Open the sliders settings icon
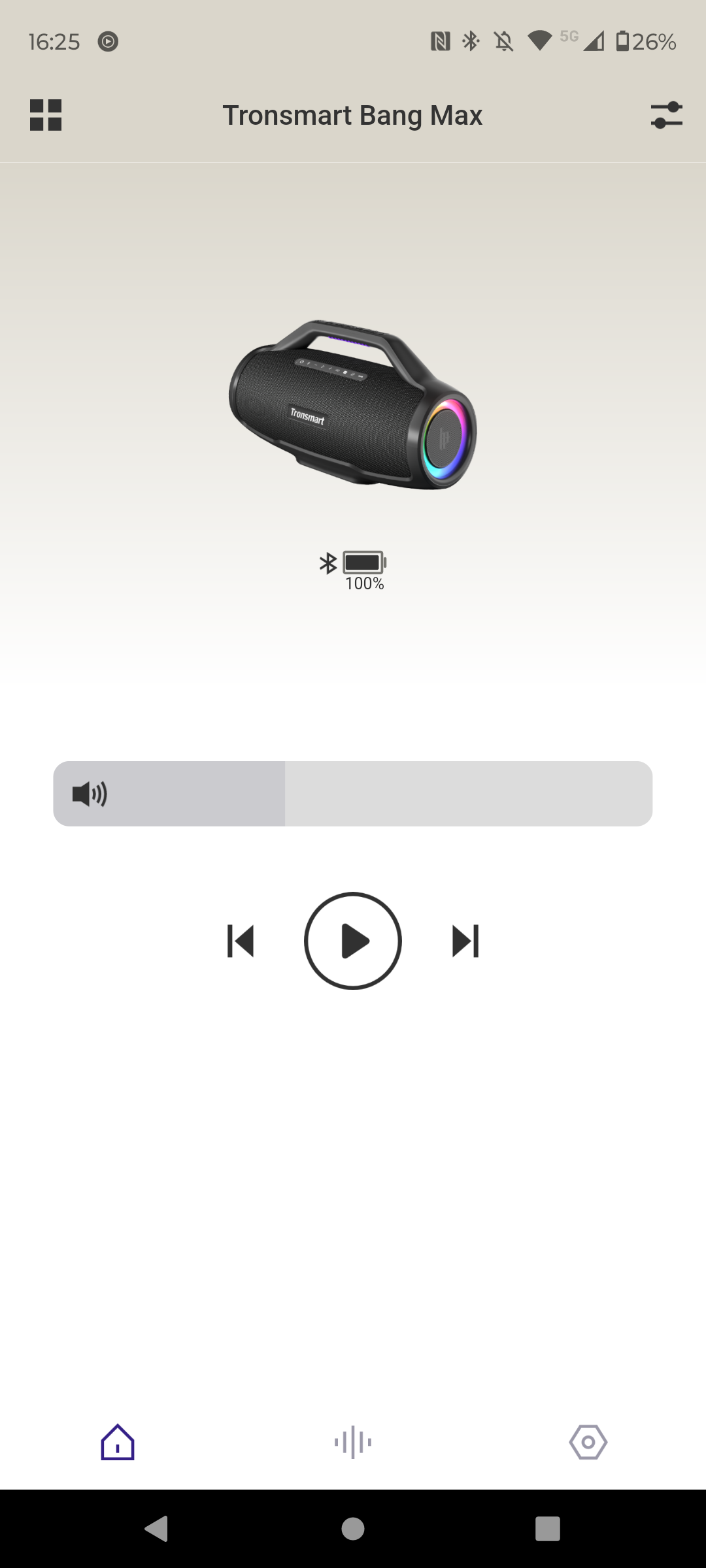Viewport: 706px width, 1568px height. (667, 115)
